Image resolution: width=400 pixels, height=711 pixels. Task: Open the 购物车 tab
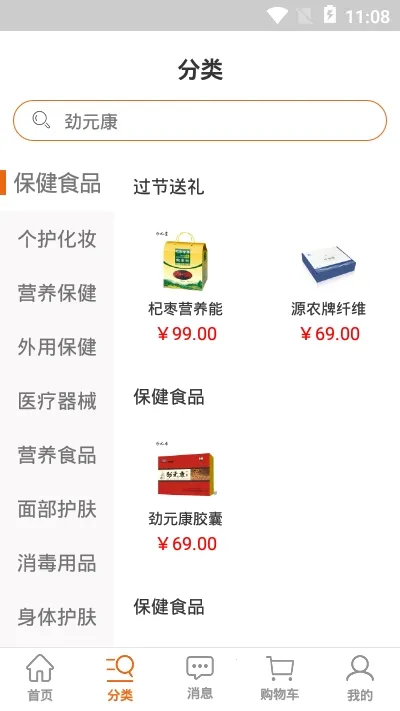click(279, 678)
